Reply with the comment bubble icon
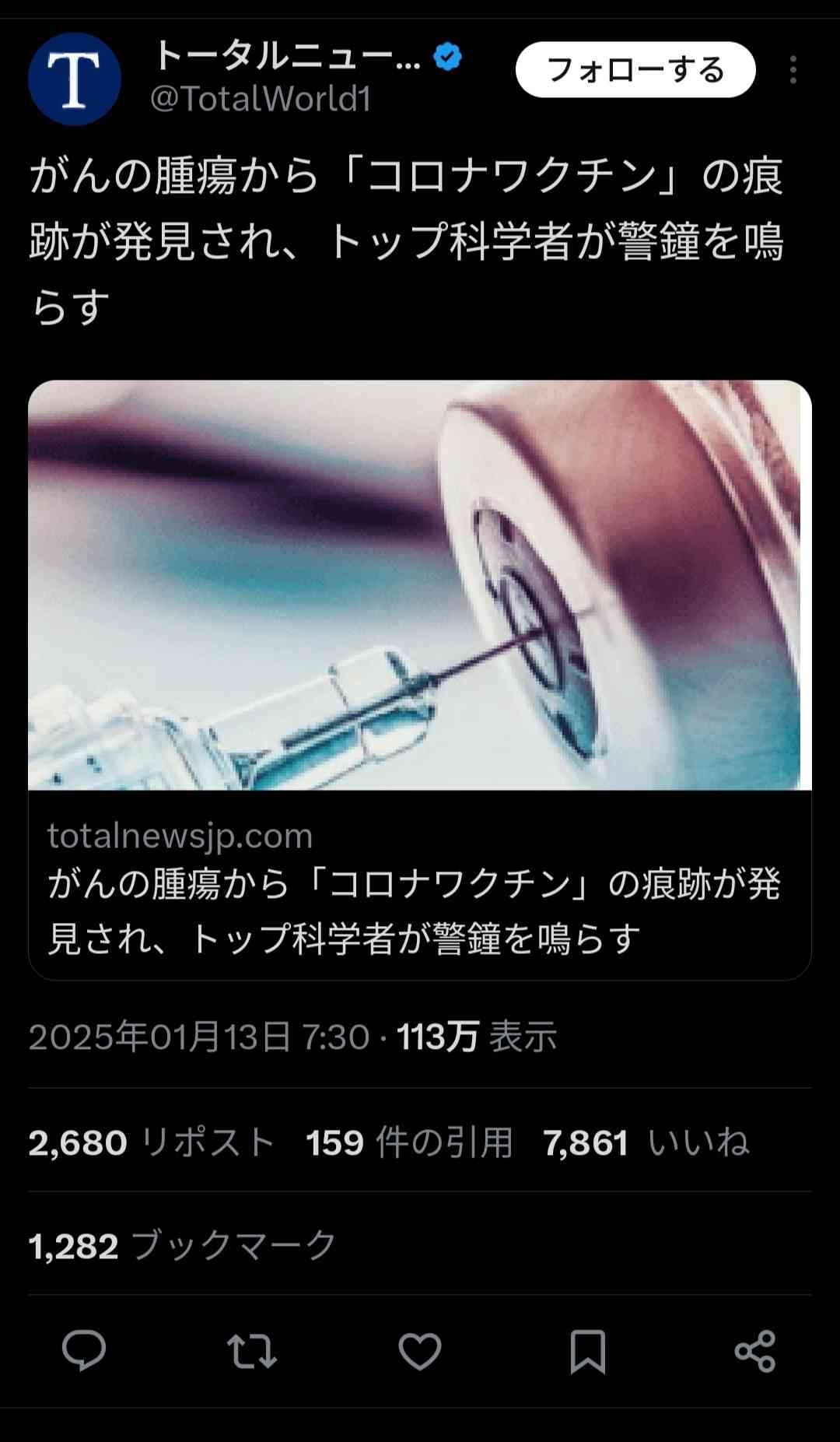Image resolution: width=840 pixels, height=1442 pixels. coord(84,1350)
